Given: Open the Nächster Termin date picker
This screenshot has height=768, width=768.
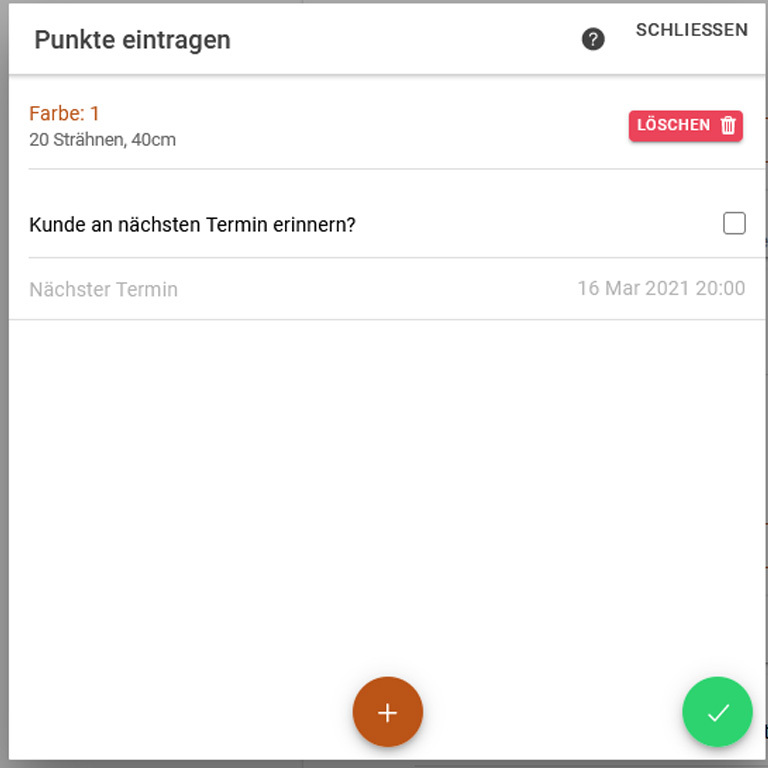Looking at the screenshot, I should pyautogui.click(x=660, y=289).
